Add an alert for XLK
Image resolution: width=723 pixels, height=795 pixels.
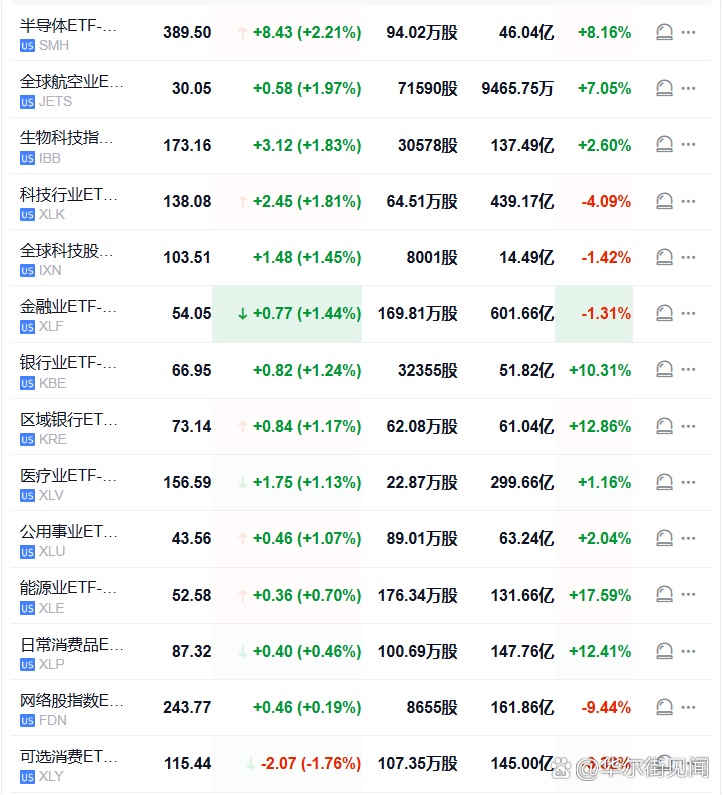664,201
